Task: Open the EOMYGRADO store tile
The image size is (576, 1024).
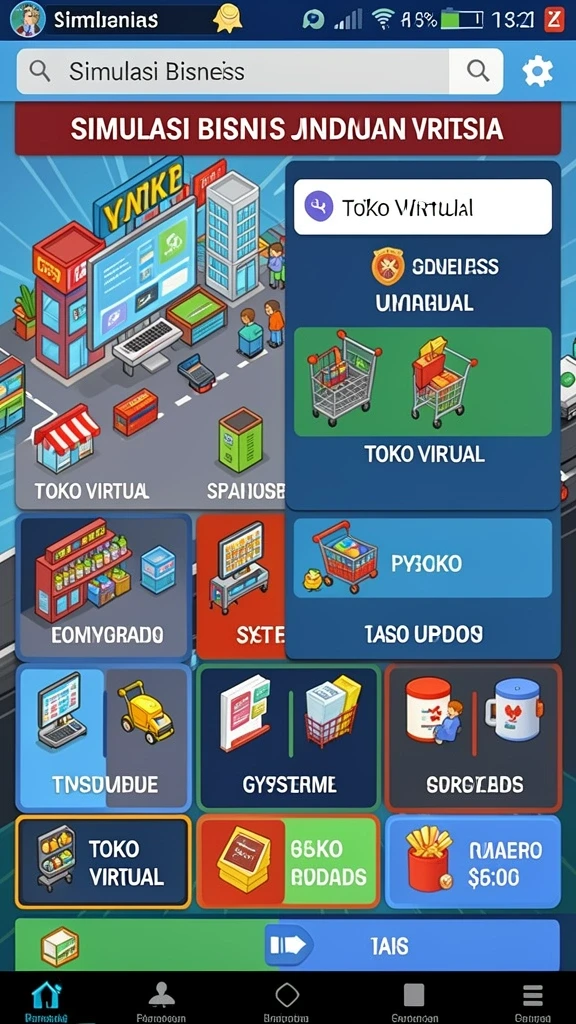Action: [x=104, y=586]
